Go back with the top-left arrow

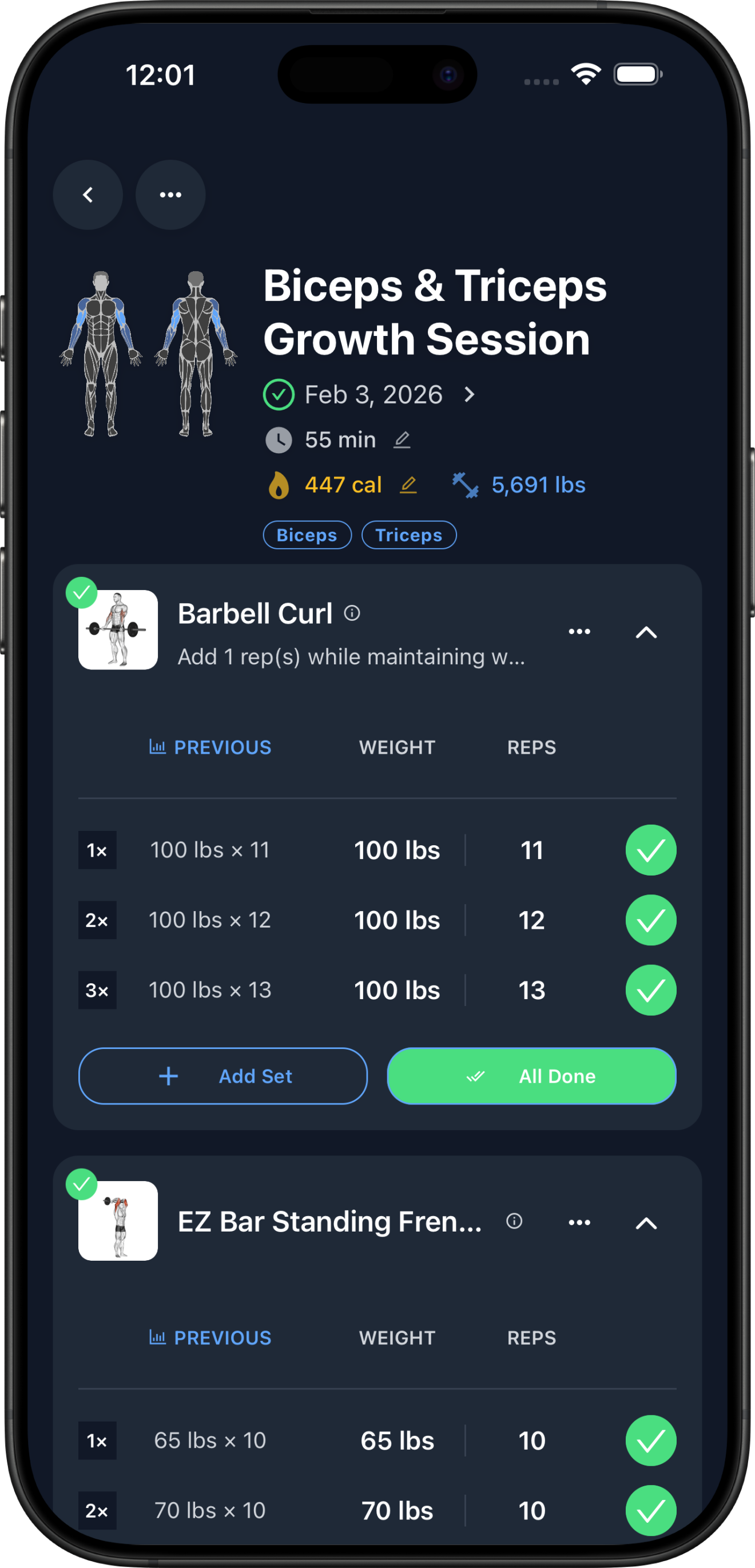pyautogui.click(x=88, y=195)
